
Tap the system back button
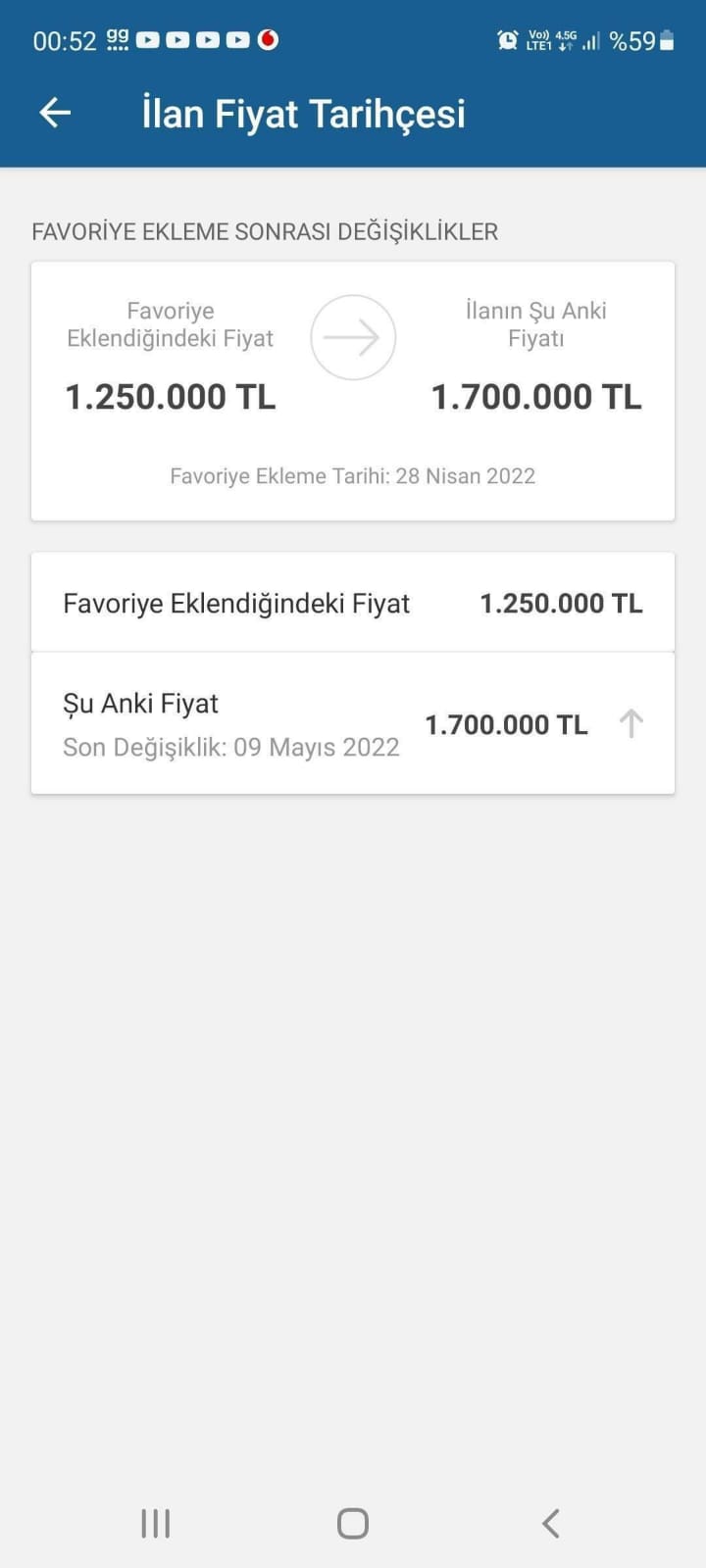(550, 1523)
